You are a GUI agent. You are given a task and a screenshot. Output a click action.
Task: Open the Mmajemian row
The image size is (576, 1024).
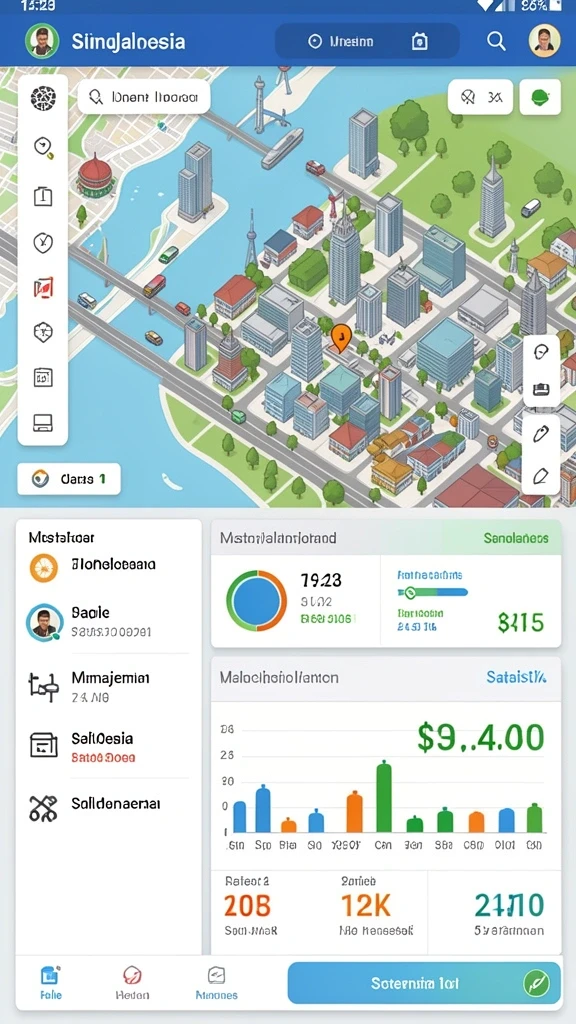(x=108, y=686)
